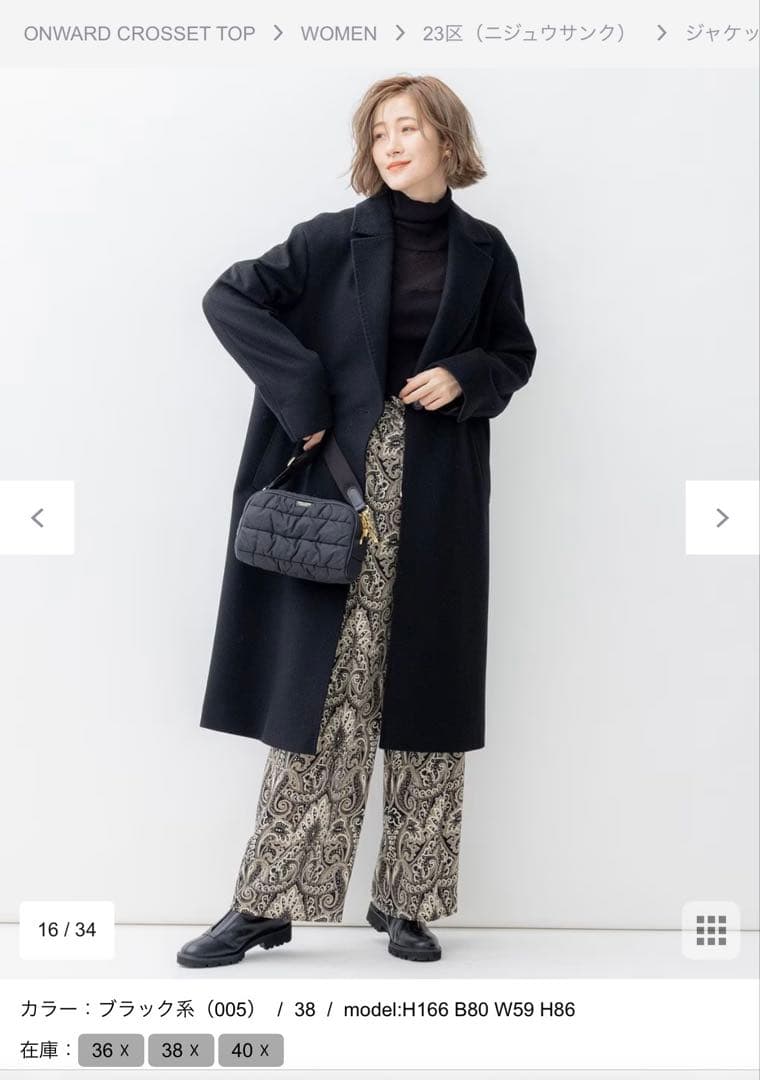Image resolution: width=760 pixels, height=1080 pixels.
Task: Go to the WOMEN breadcrumb category
Action: (x=338, y=33)
